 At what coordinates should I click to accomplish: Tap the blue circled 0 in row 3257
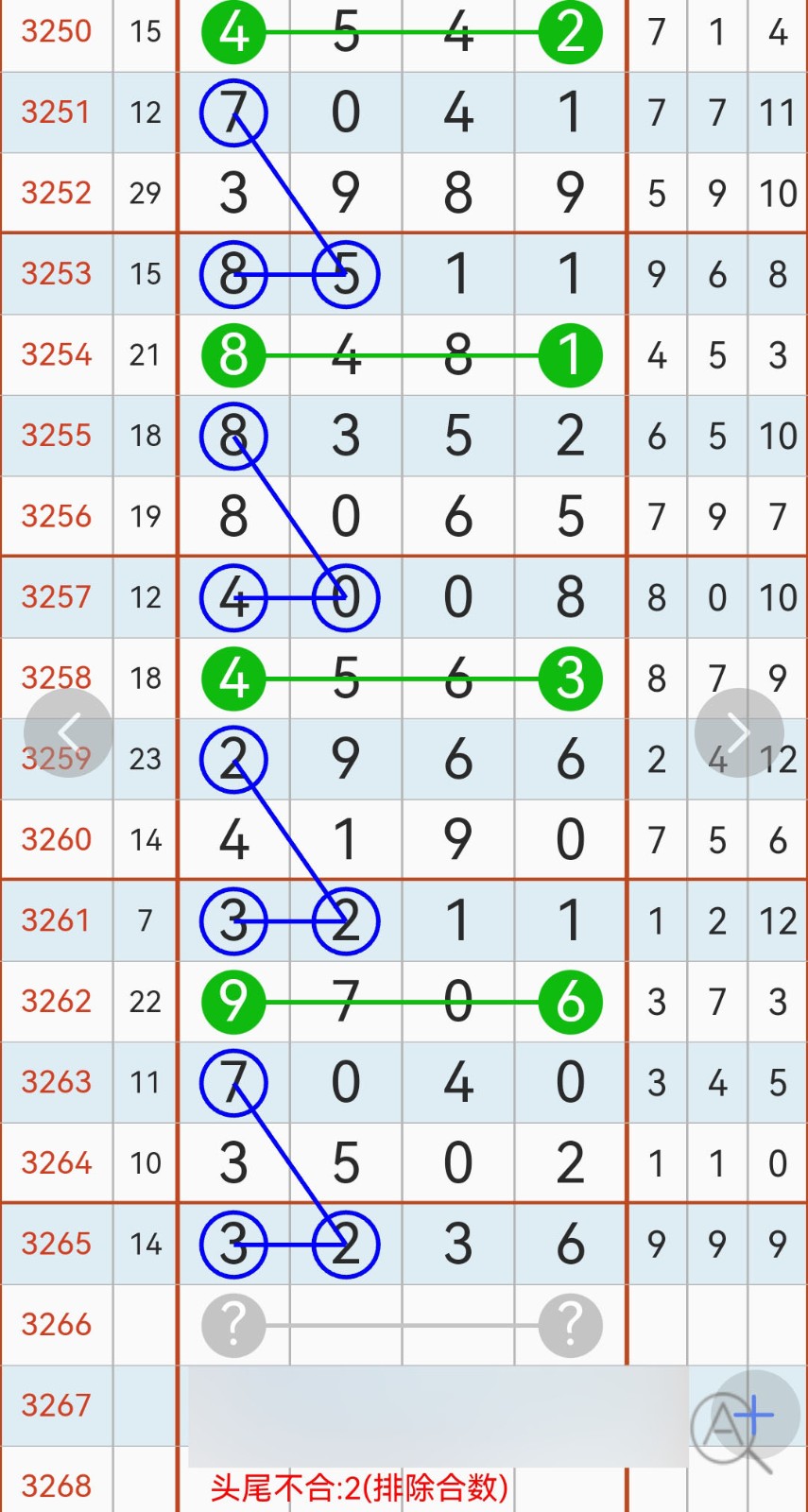[346, 597]
